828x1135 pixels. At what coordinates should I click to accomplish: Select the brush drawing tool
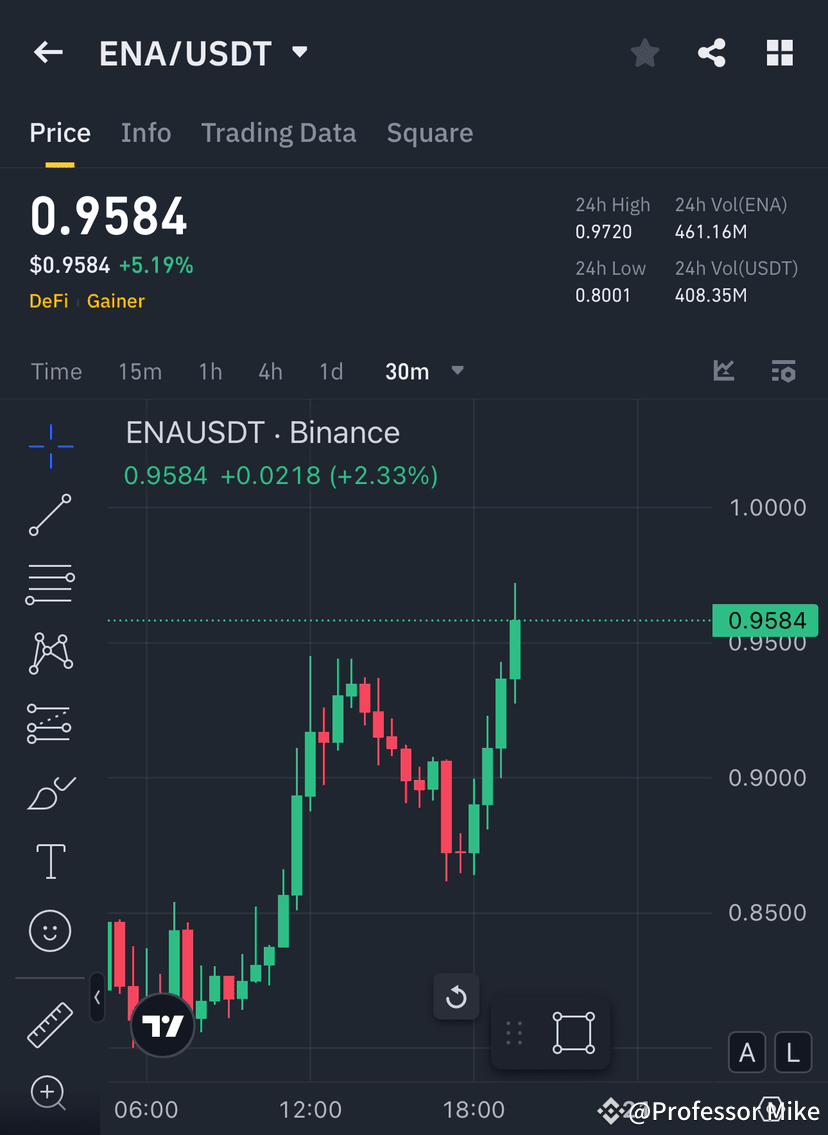tap(49, 792)
